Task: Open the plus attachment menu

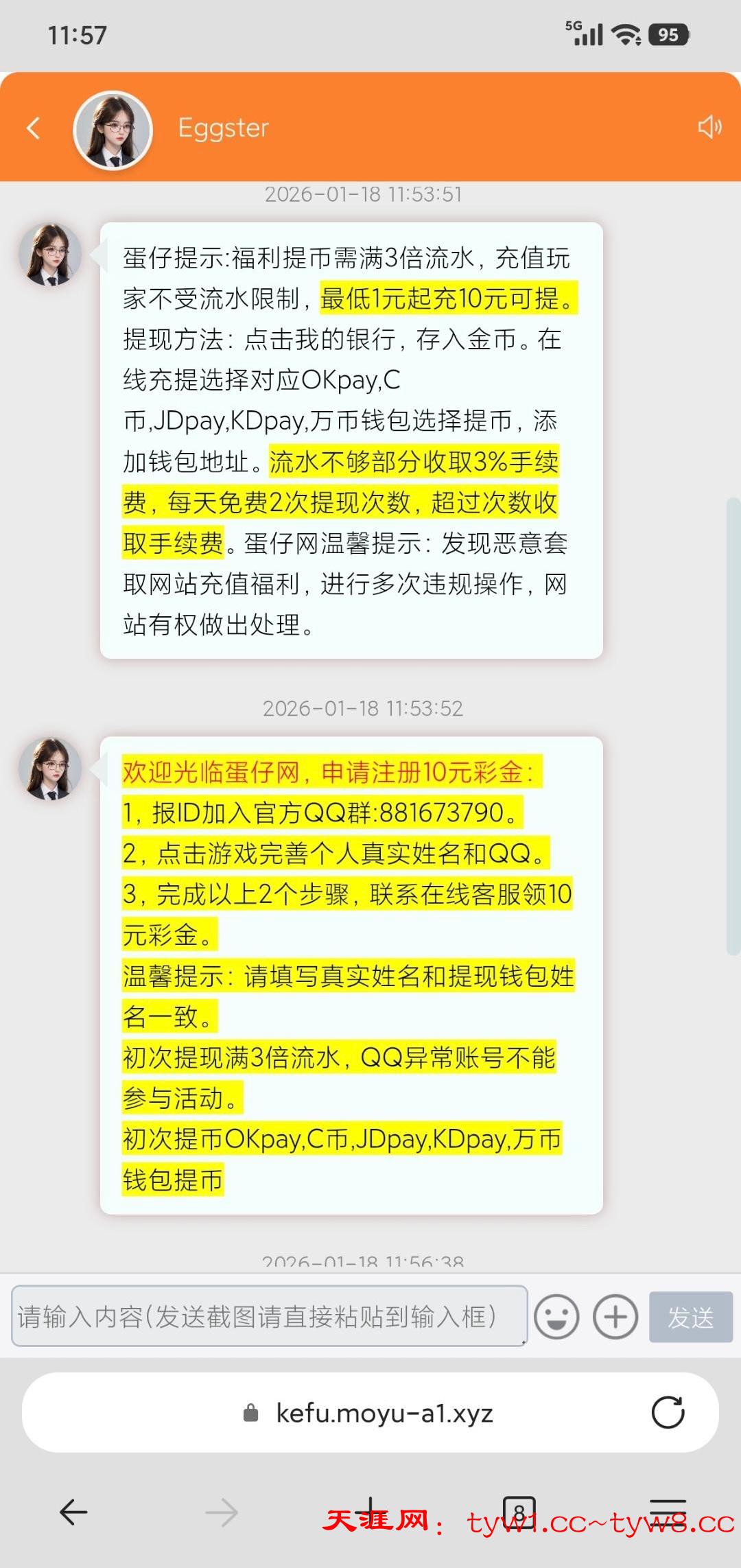Action: pyautogui.click(x=615, y=1317)
